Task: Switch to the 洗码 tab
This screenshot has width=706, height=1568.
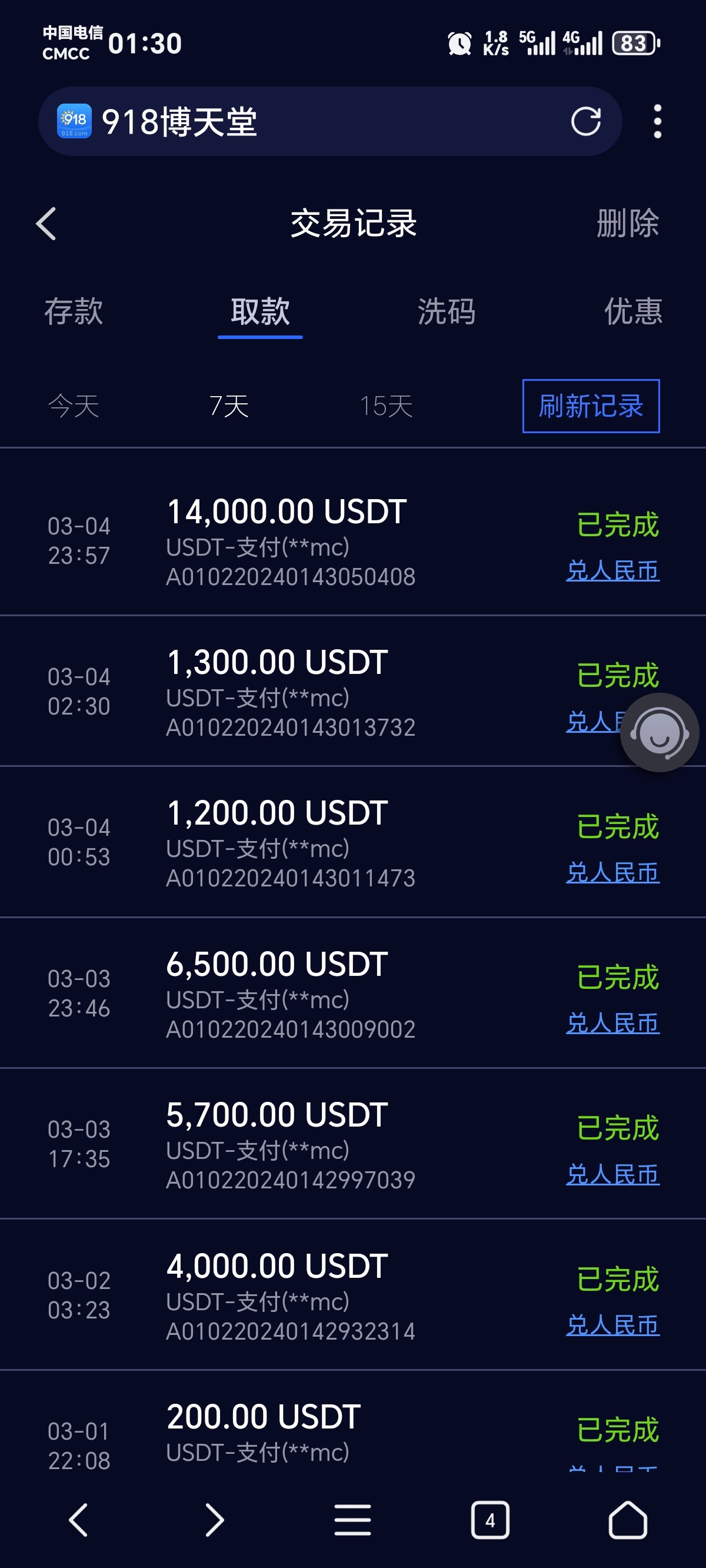Action: coord(446,311)
